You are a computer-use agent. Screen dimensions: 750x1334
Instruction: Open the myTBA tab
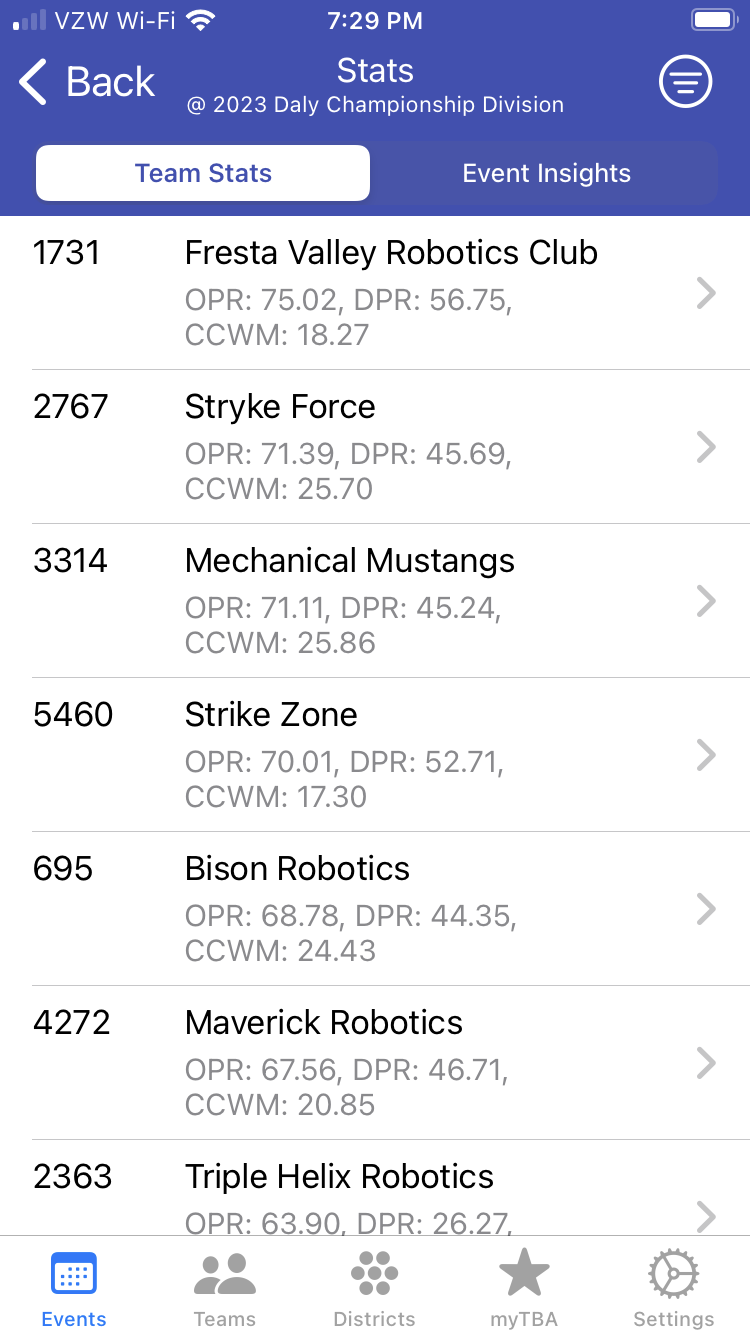click(525, 1289)
